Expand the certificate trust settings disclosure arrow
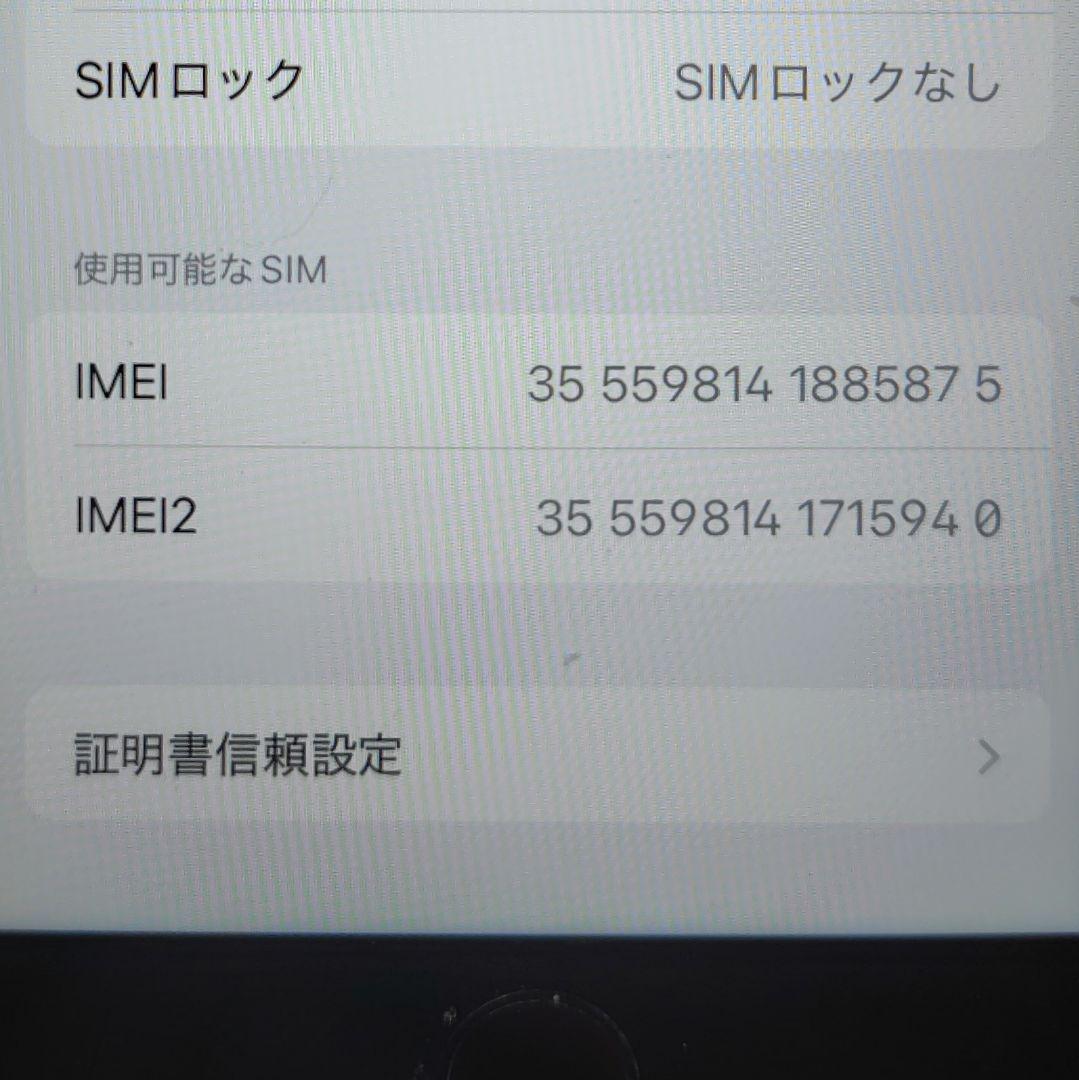1079x1080 pixels. pyautogui.click(x=988, y=758)
